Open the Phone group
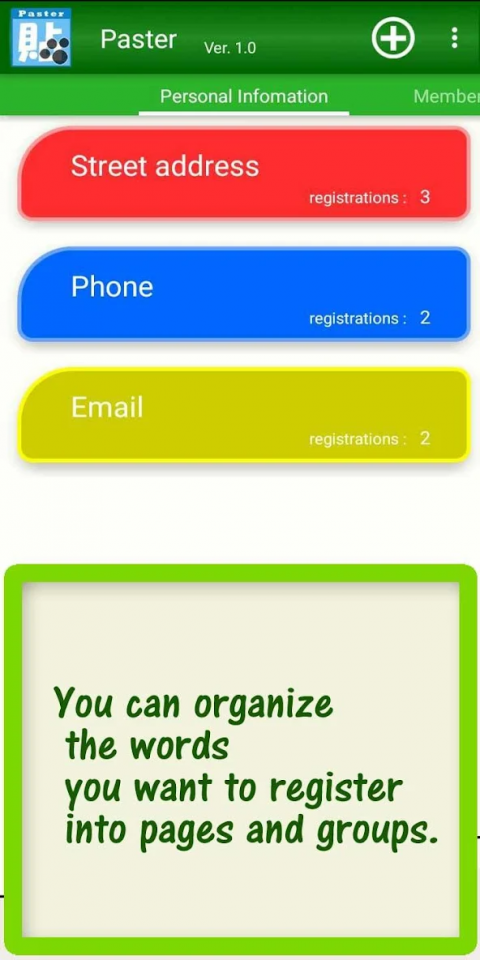This screenshot has width=480, height=960. pyautogui.click(x=244, y=294)
